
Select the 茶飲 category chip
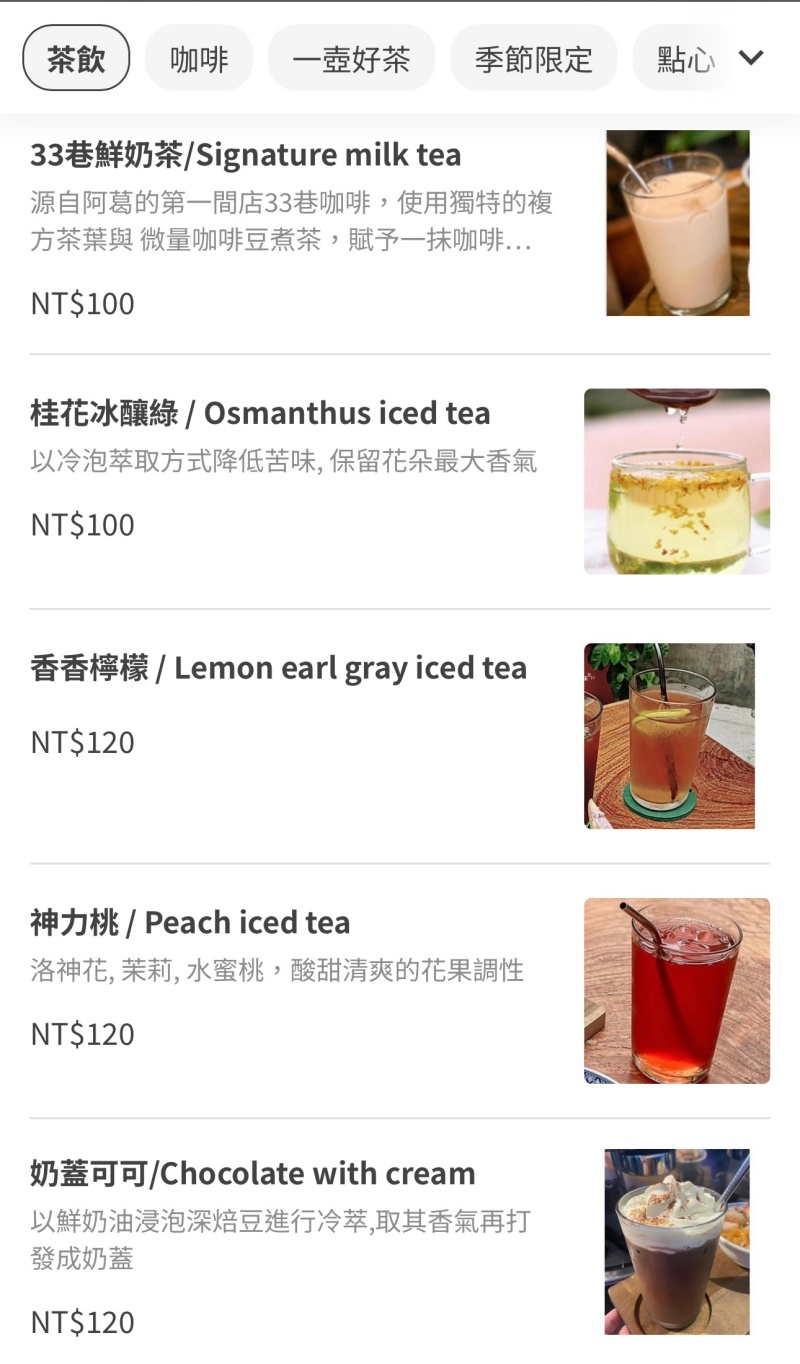coord(76,58)
